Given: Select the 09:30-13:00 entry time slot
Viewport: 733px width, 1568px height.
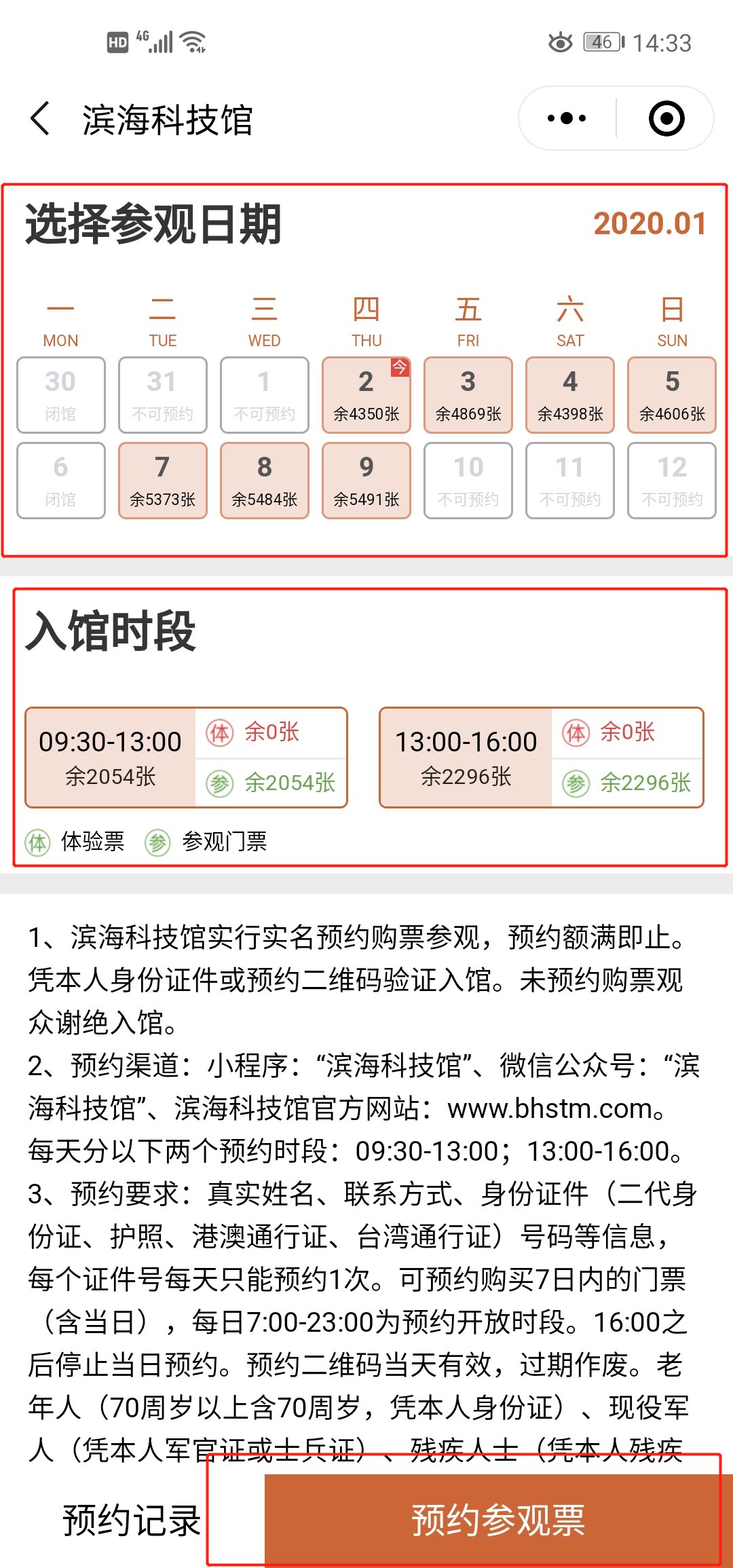Looking at the screenshot, I should [x=111, y=758].
